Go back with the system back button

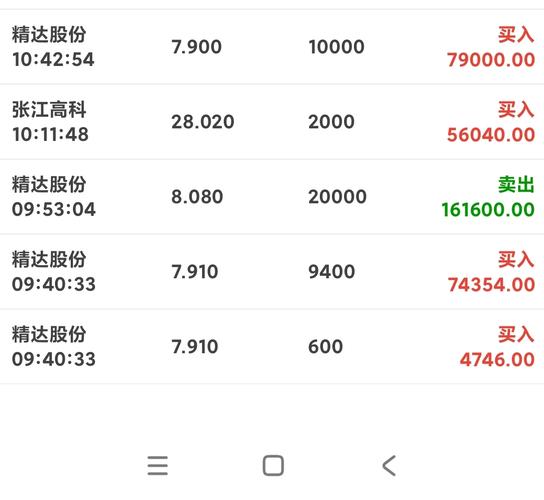389,465
